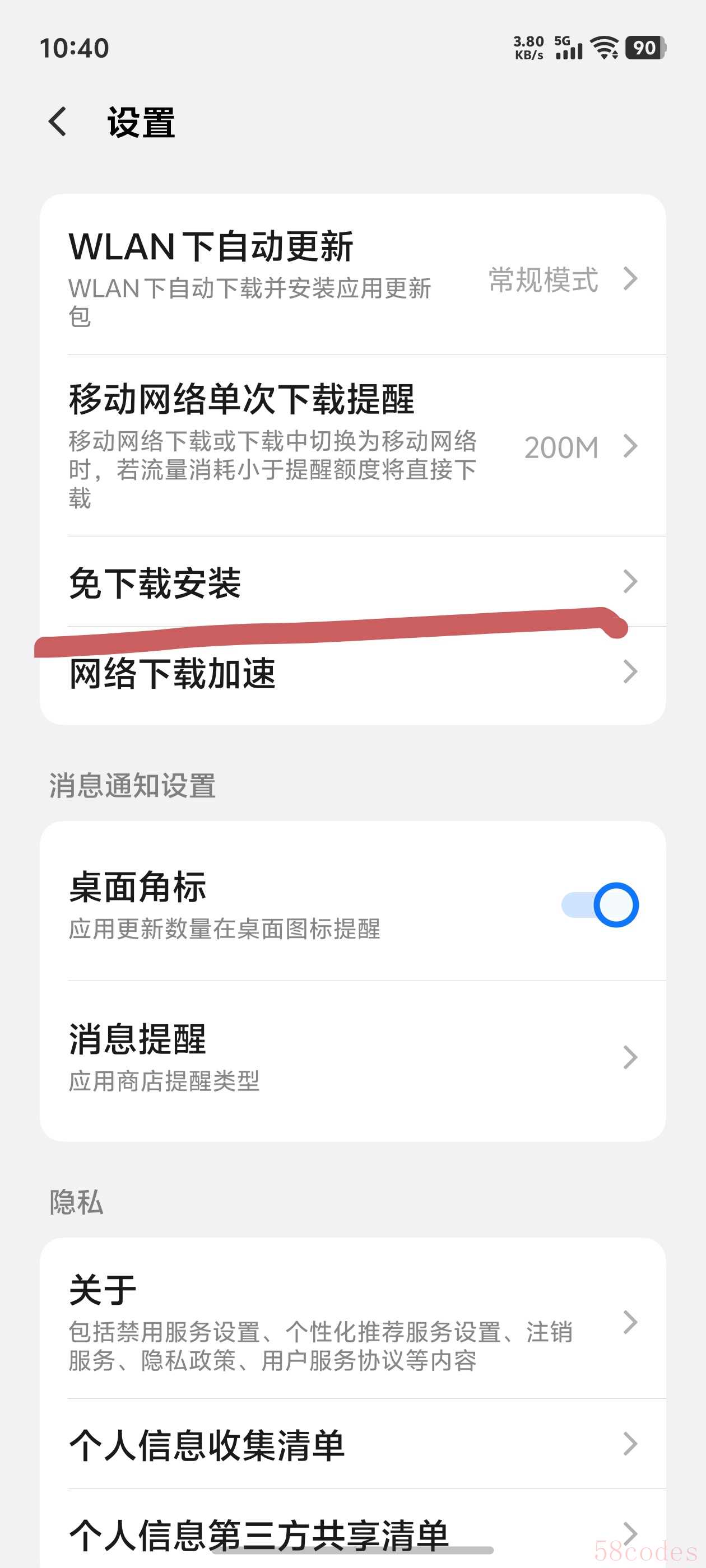The image size is (706, 1568).
Task: Go back using the top-left arrow
Action: [58, 121]
